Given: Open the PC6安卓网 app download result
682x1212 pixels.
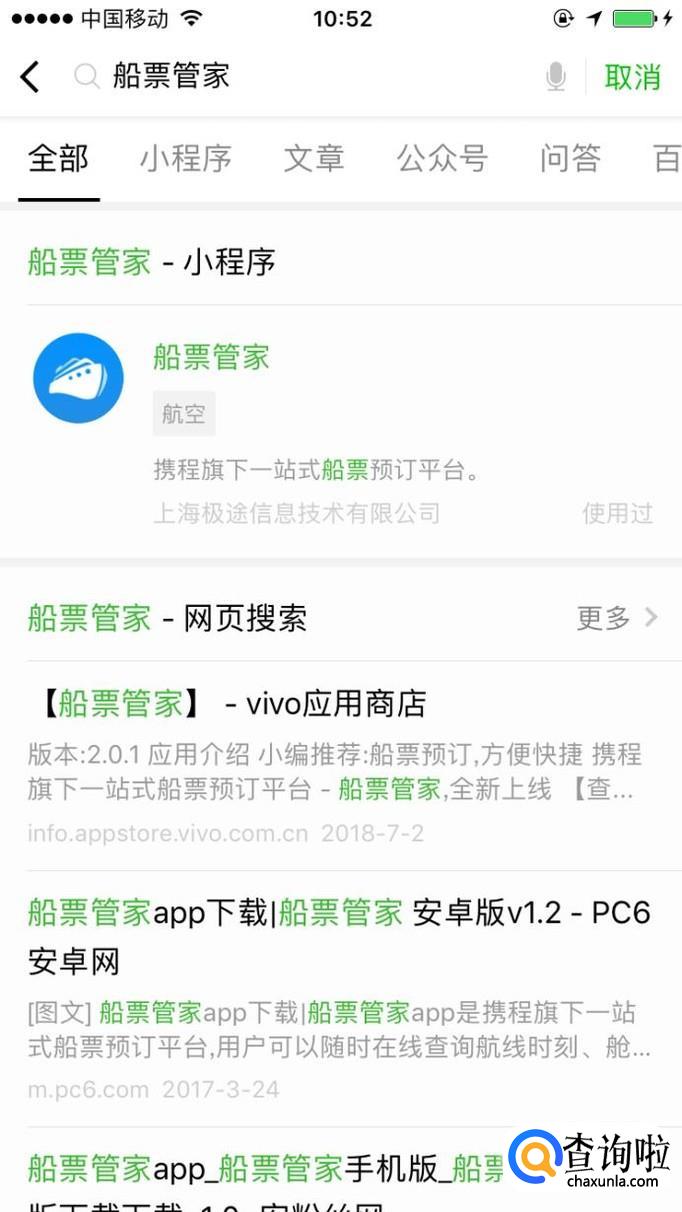Looking at the screenshot, I should click(x=341, y=998).
